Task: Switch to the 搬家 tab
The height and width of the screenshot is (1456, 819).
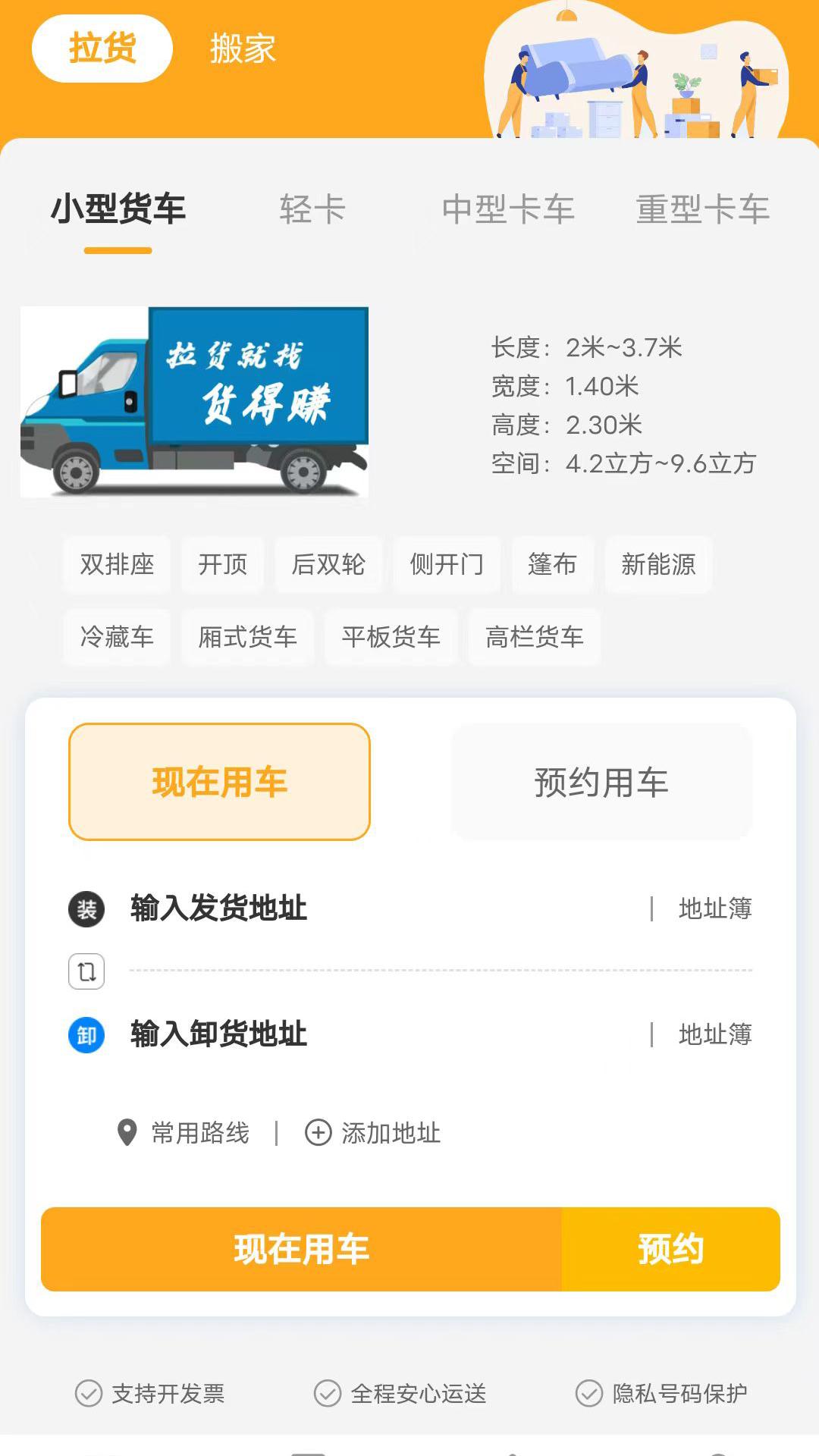Action: click(240, 50)
